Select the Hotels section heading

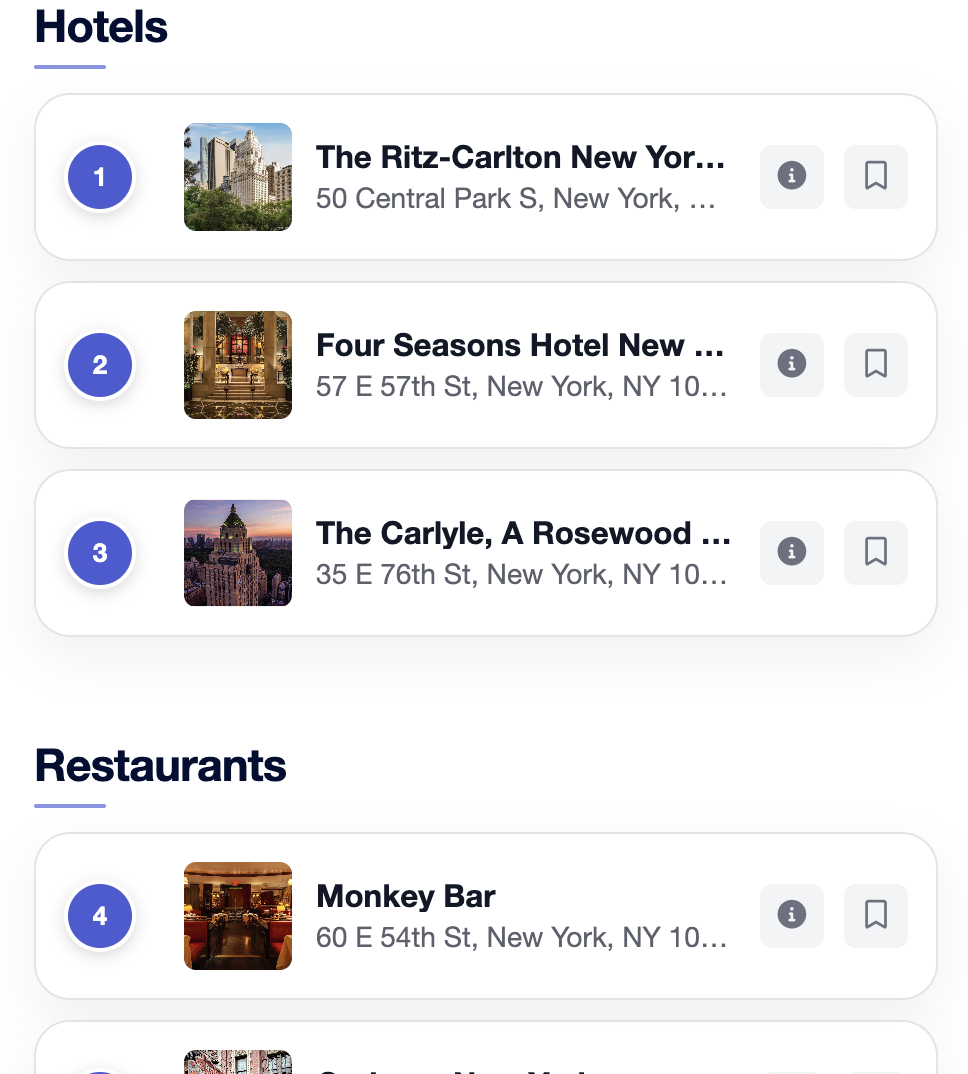[100, 27]
